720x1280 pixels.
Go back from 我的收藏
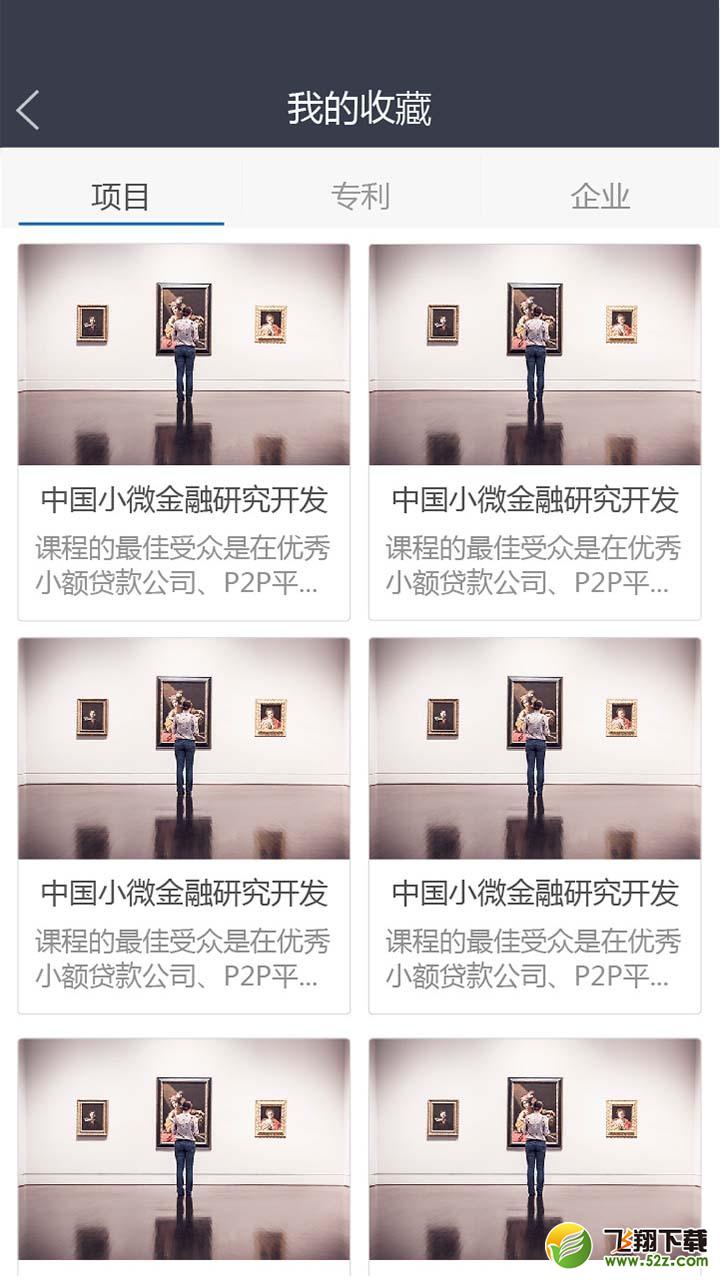coord(28,110)
